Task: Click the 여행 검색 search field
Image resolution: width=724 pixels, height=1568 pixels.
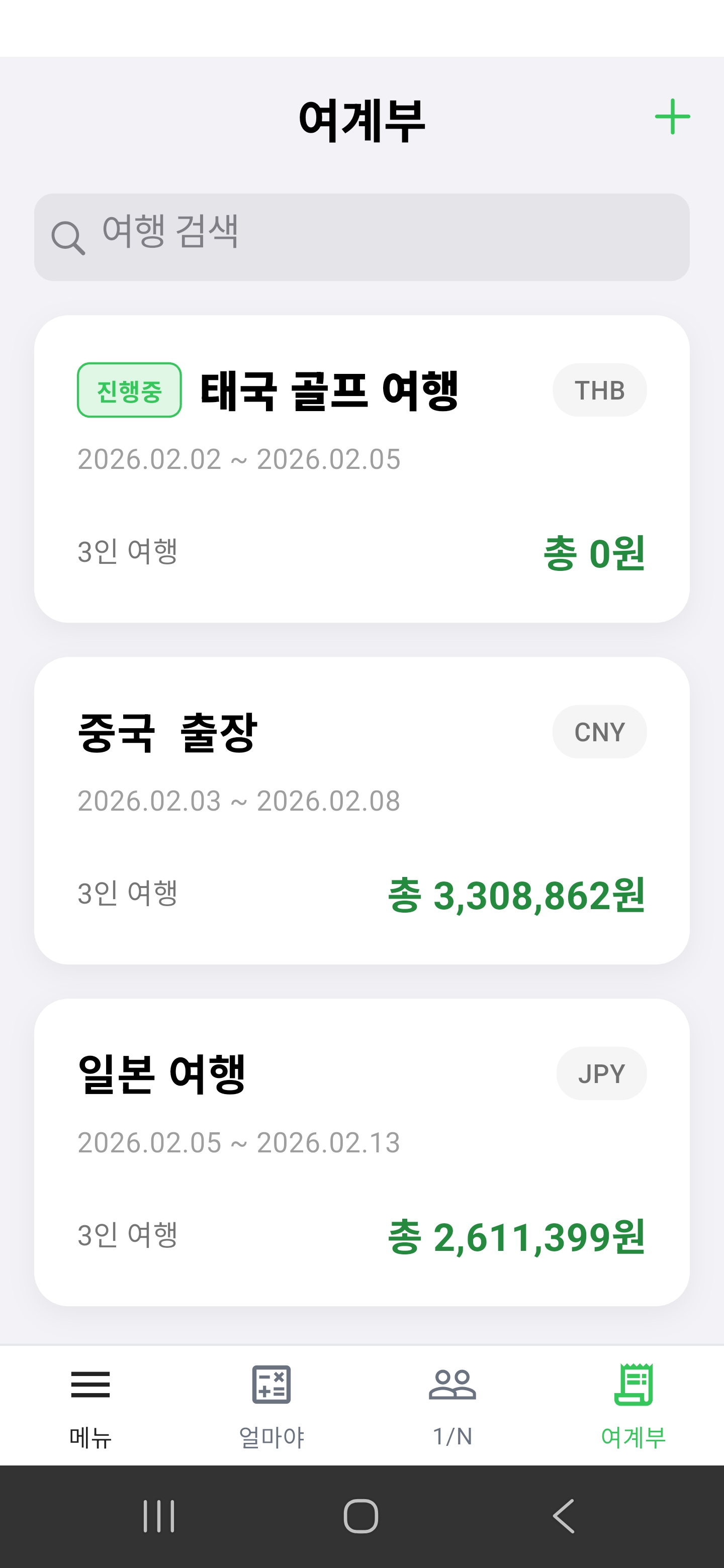Action: coord(361,234)
